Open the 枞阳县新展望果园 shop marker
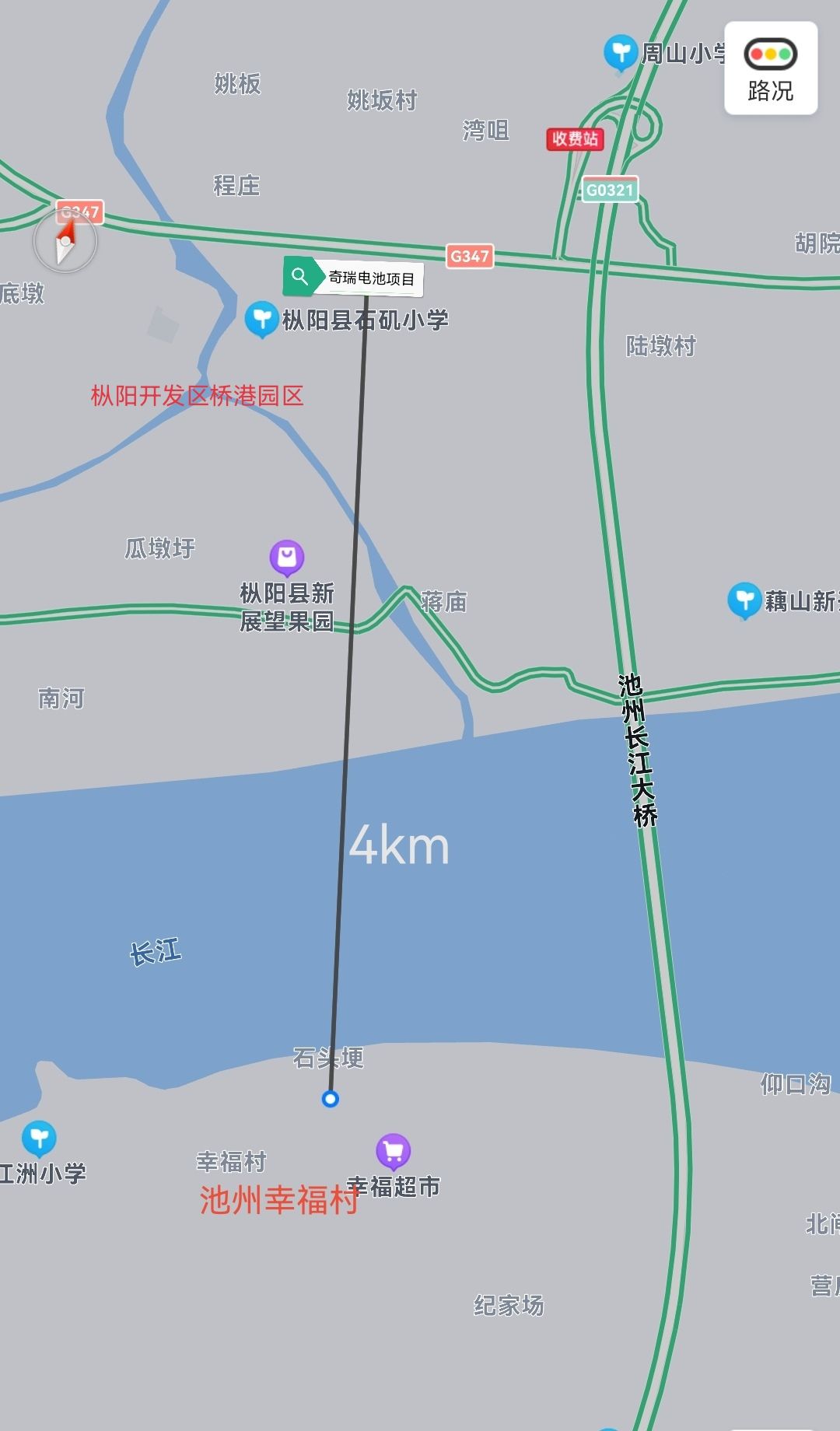The width and height of the screenshot is (840, 1431). tap(286, 557)
